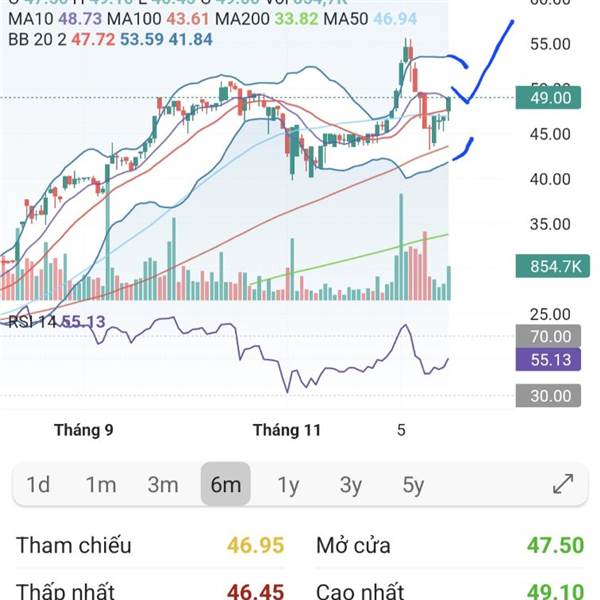
Task: View the 3y price history
Action: pyautogui.click(x=350, y=485)
